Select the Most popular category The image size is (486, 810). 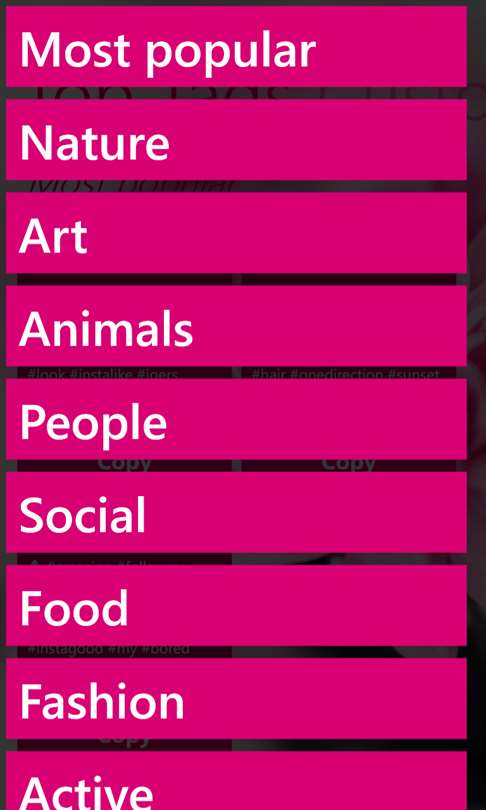point(236,46)
